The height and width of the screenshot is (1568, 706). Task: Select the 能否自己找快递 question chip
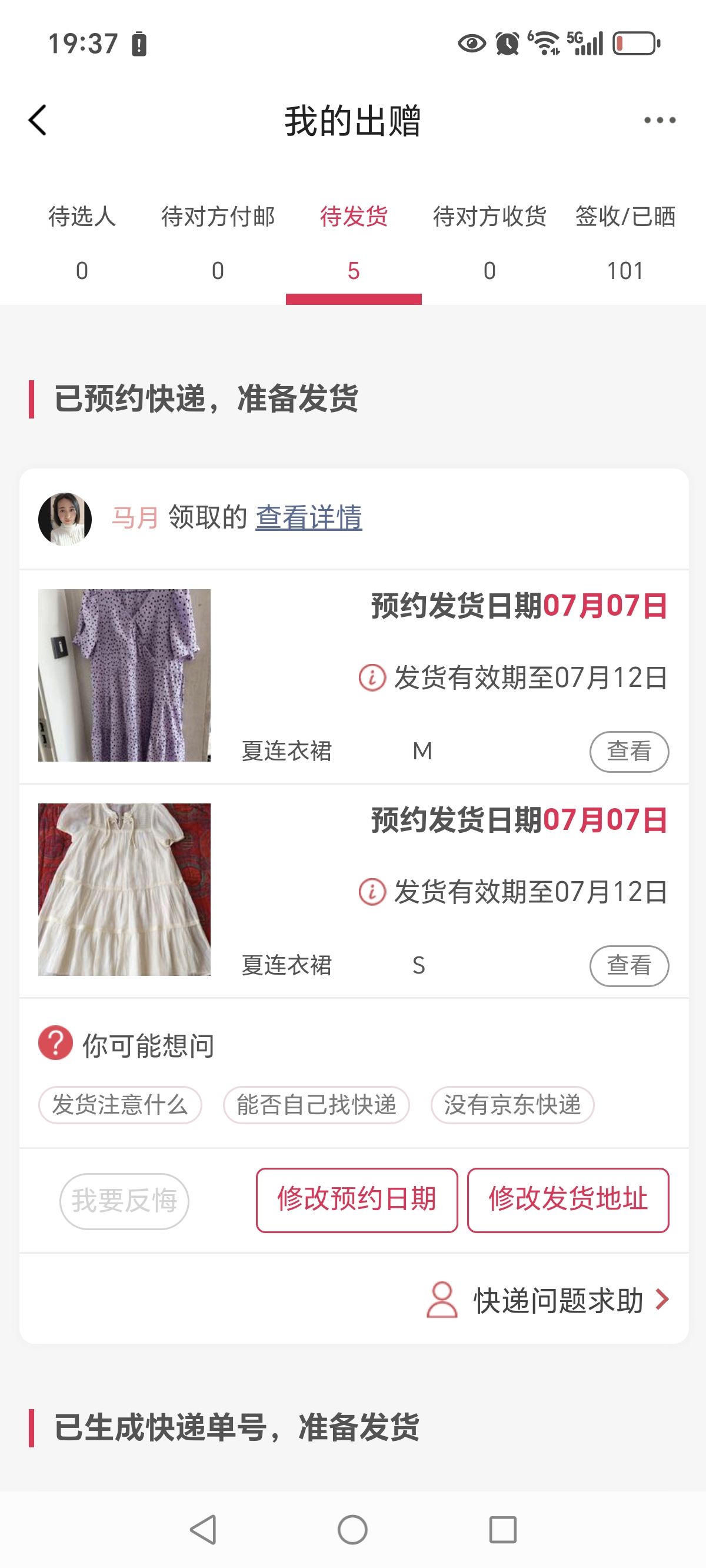(316, 1104)
